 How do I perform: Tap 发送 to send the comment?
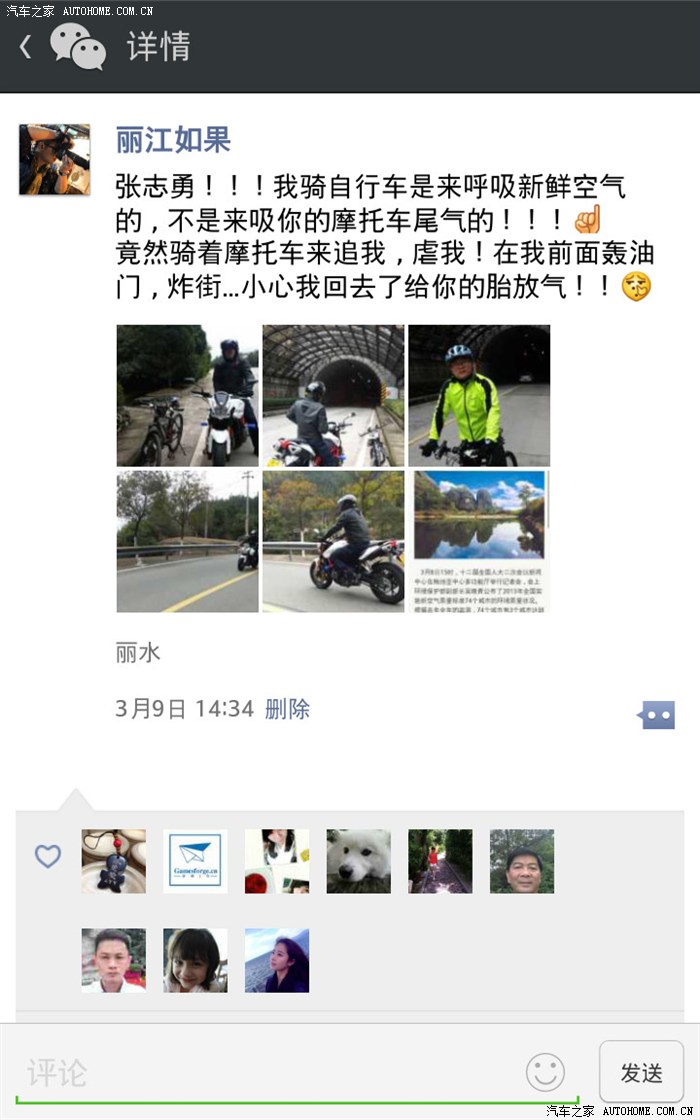[x=641, y=1073]
